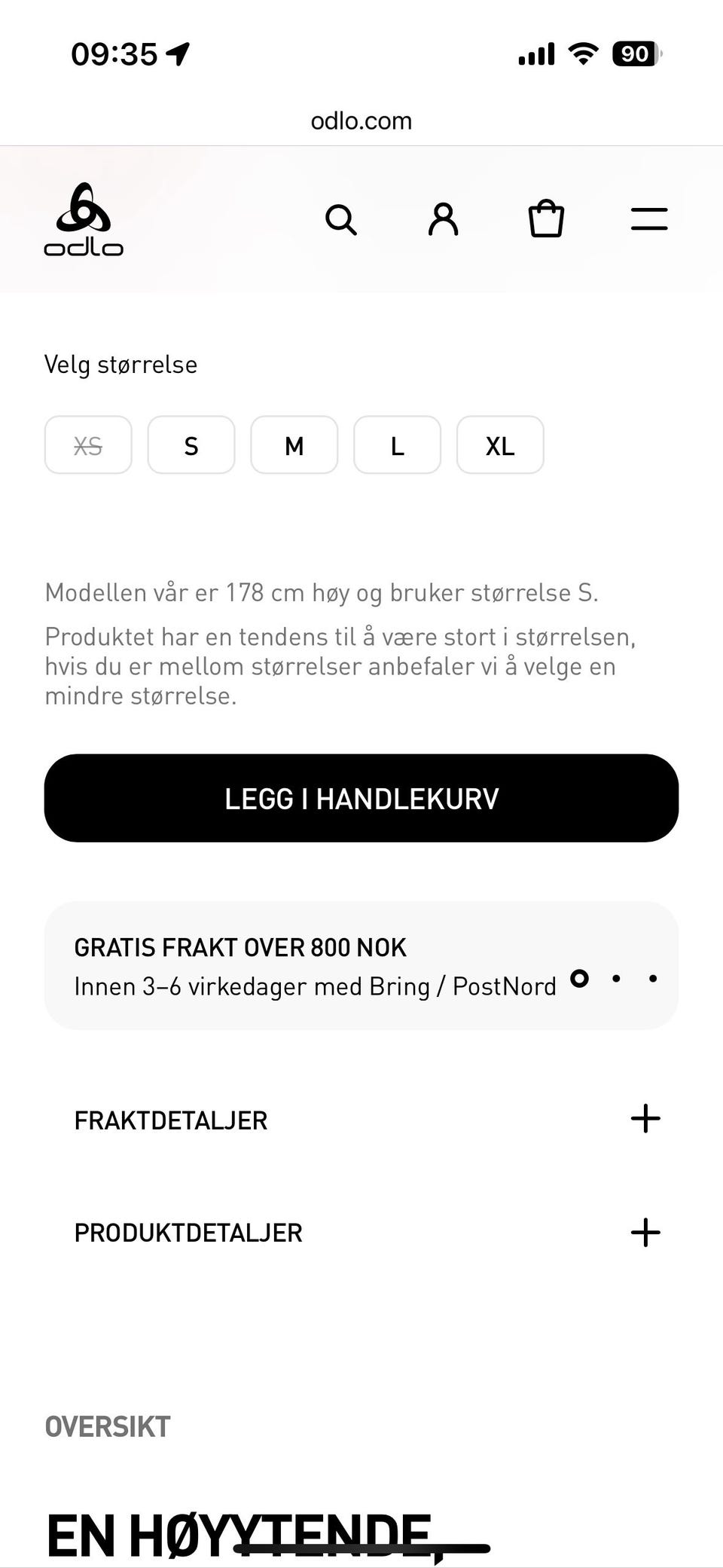Click the Odlo logo

(84, 219)
